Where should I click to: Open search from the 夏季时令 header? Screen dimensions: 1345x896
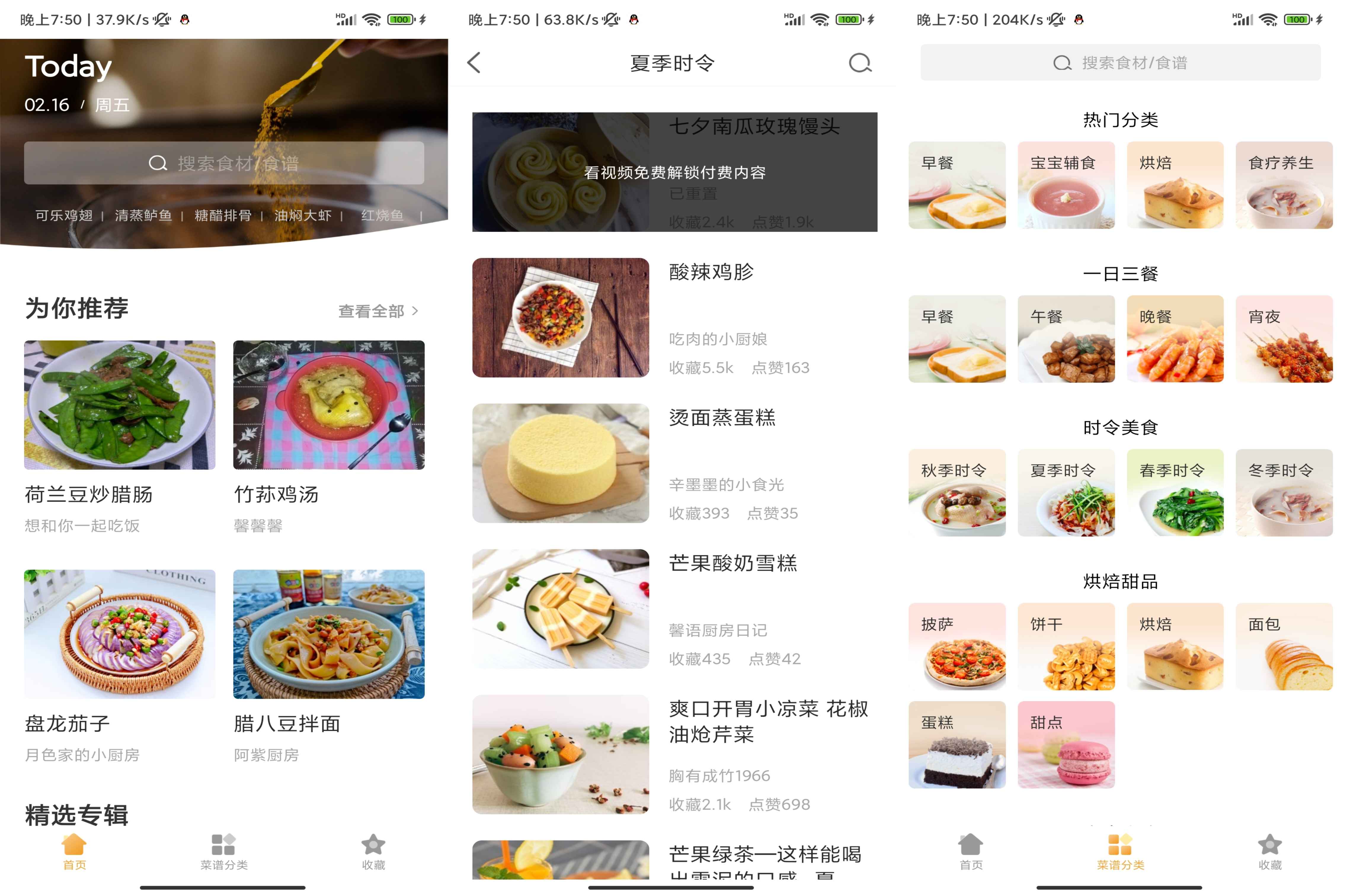tap(859, 63)
